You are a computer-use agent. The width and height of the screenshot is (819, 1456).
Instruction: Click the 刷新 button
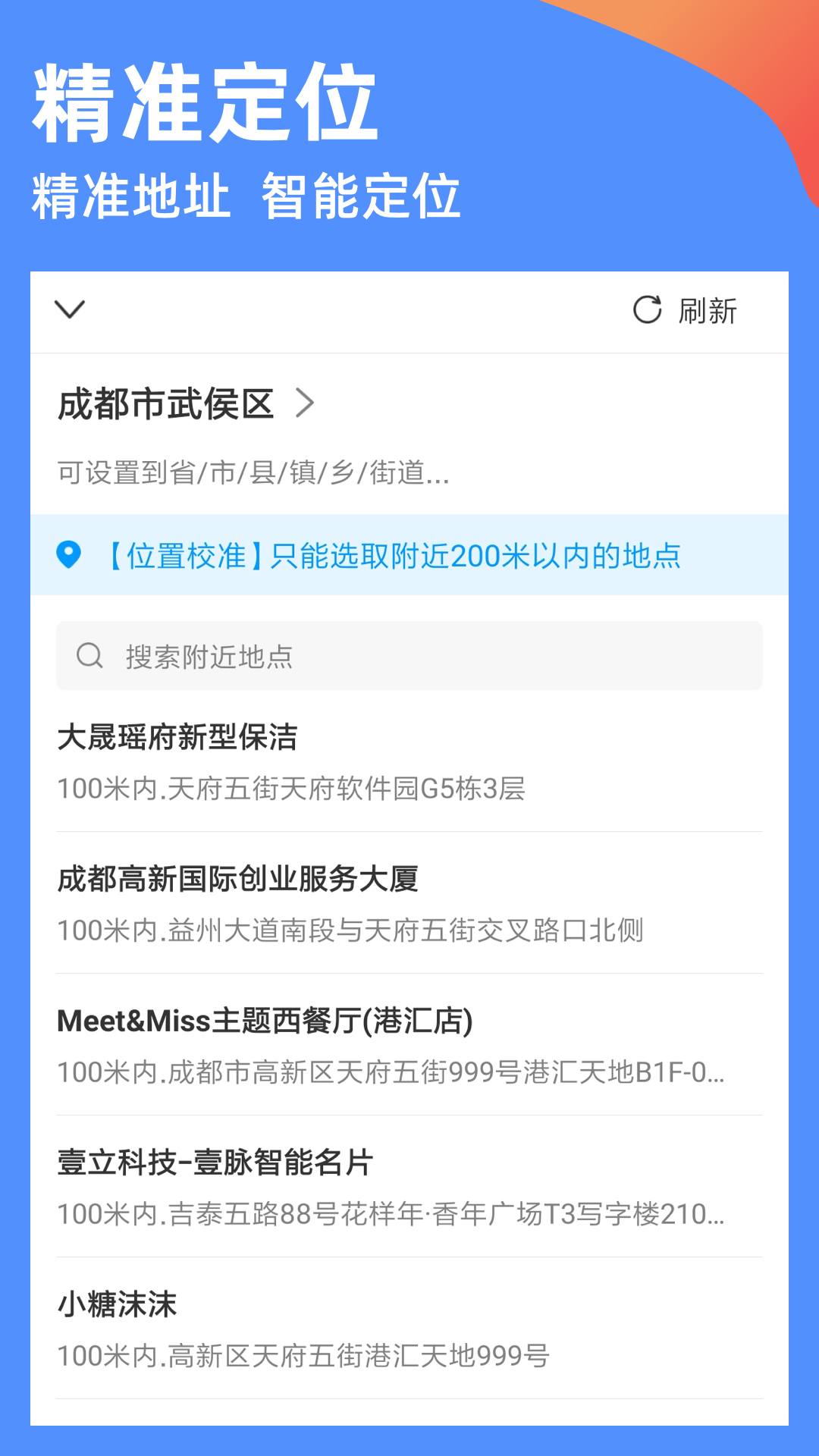click(707, 310)
